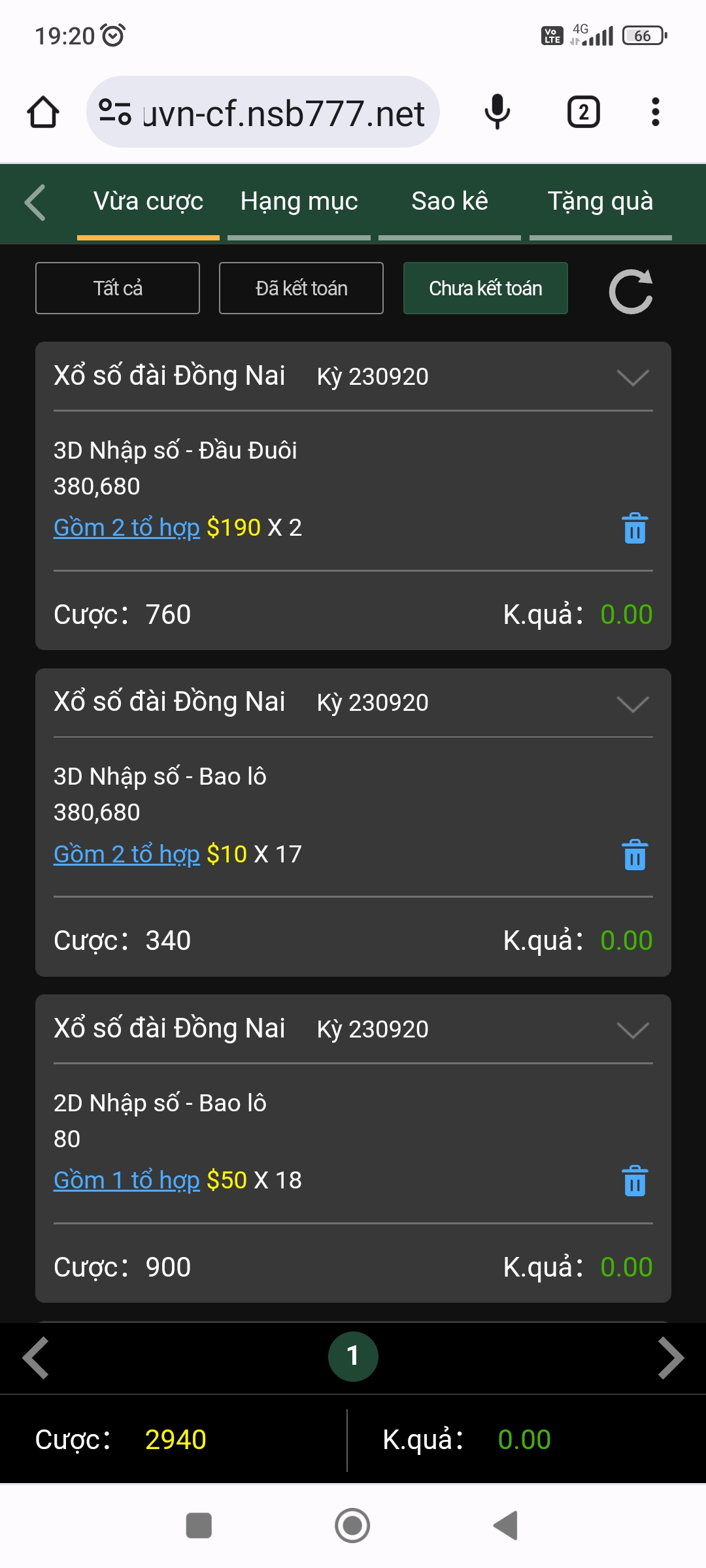Viewport: 706px width, 1568px height.
Task: Go to the browser home page
Action: pyautogui.click(x=43, y=112)
